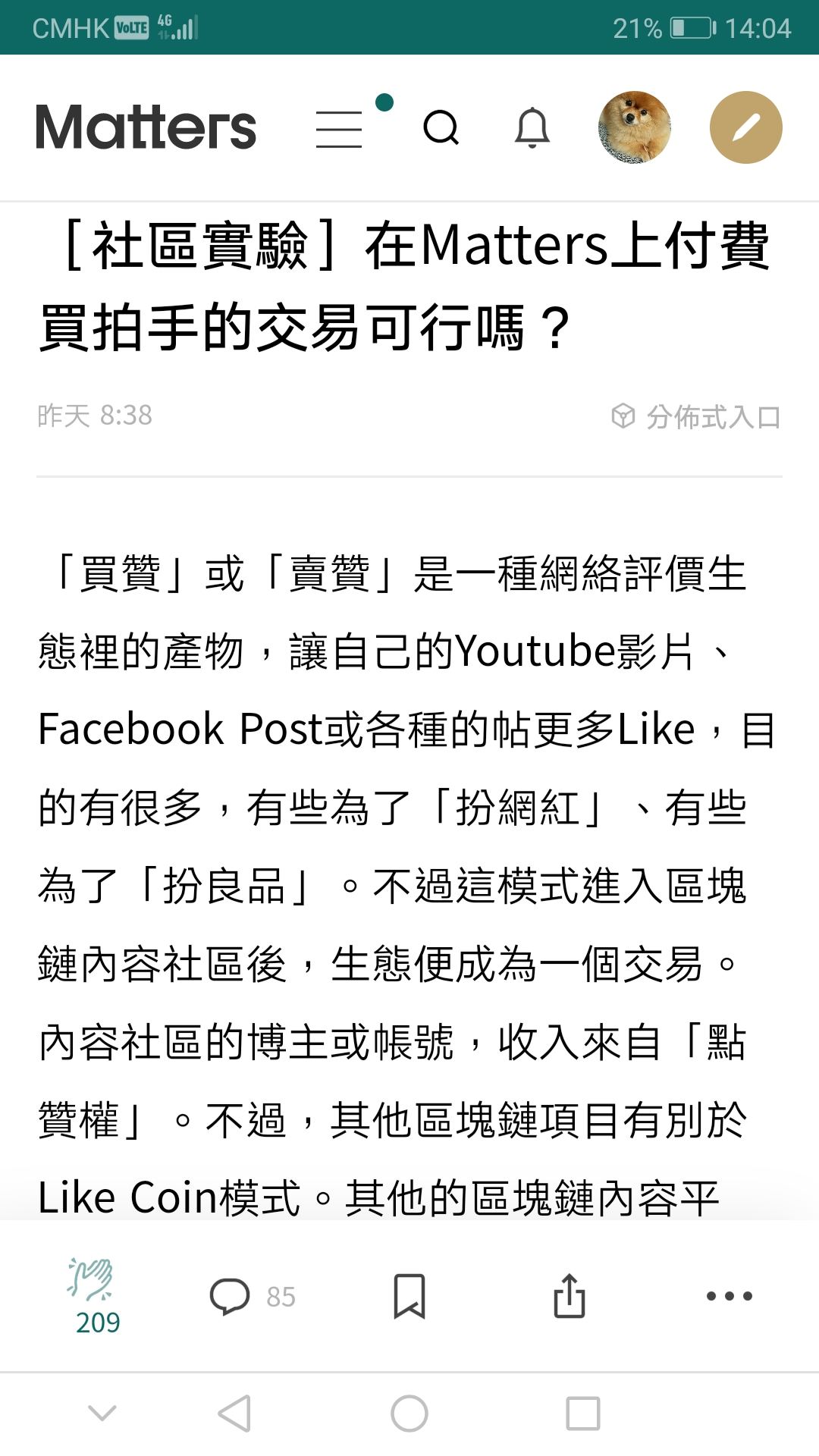Write a new article with the pencil button
Image resolution: width=819 pixels, height=1456 pixels.
[745, 127]
